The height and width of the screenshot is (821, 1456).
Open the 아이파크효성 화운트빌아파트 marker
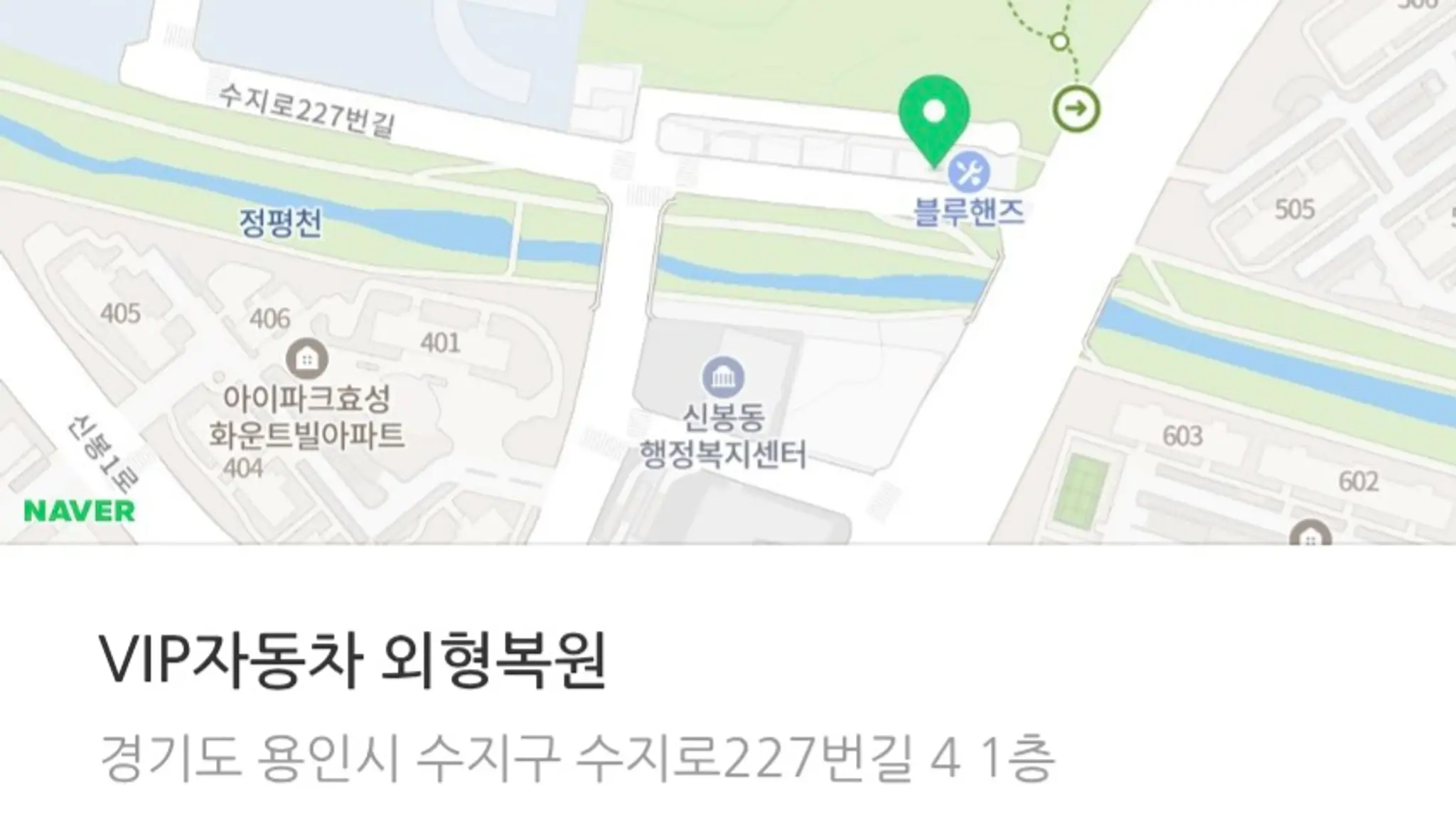(306, 360)
